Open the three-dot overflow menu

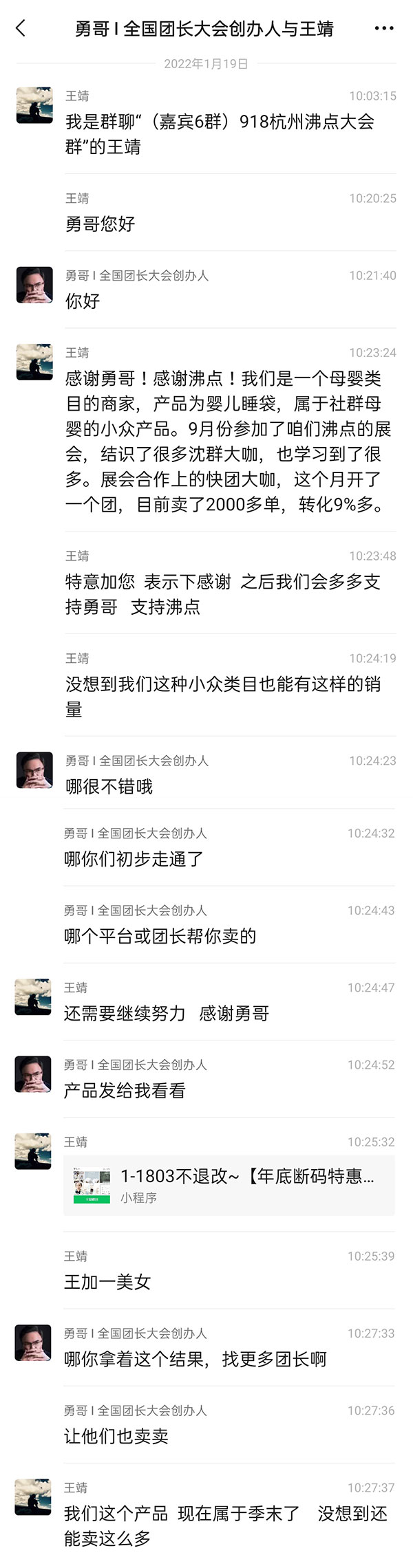click(384, 28)
